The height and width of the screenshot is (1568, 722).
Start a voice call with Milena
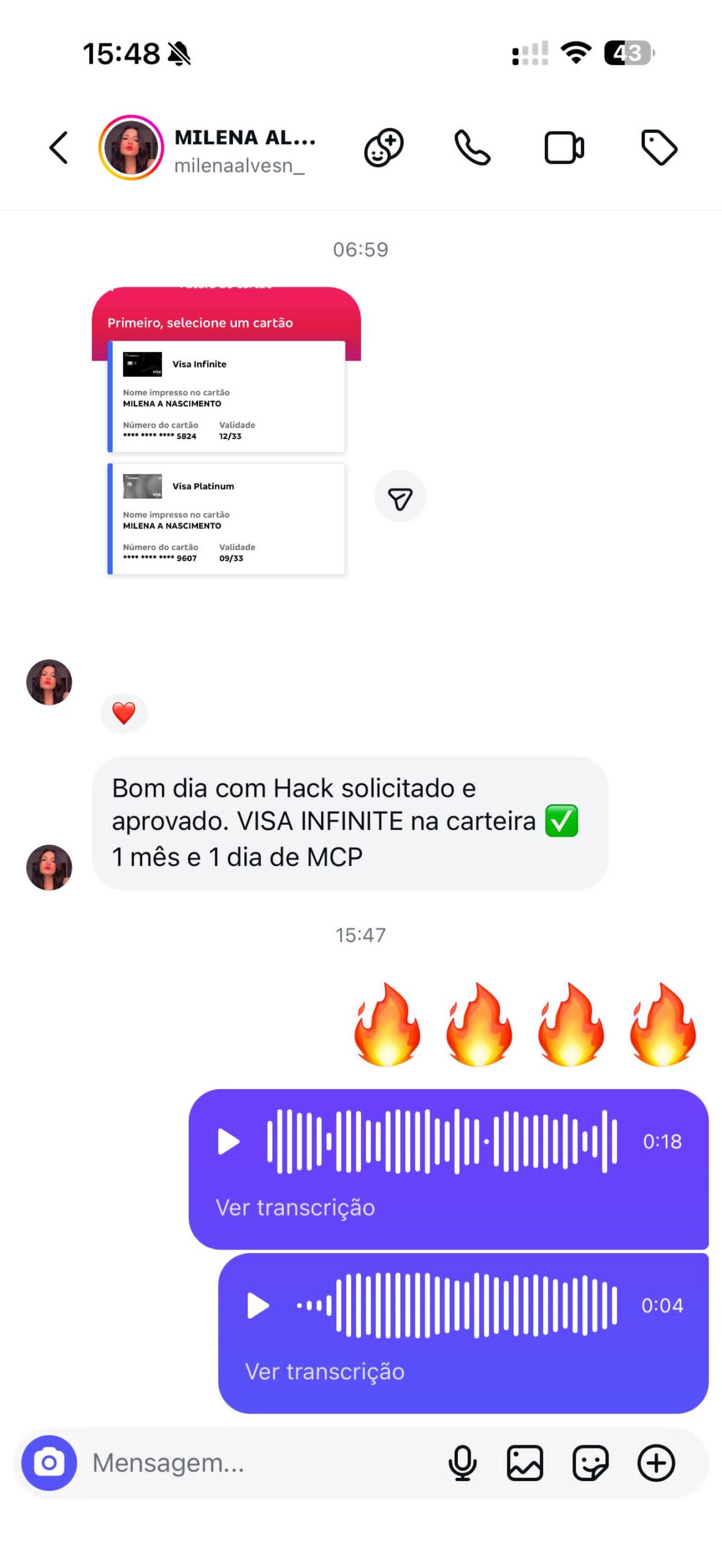(x=472, y=148)
